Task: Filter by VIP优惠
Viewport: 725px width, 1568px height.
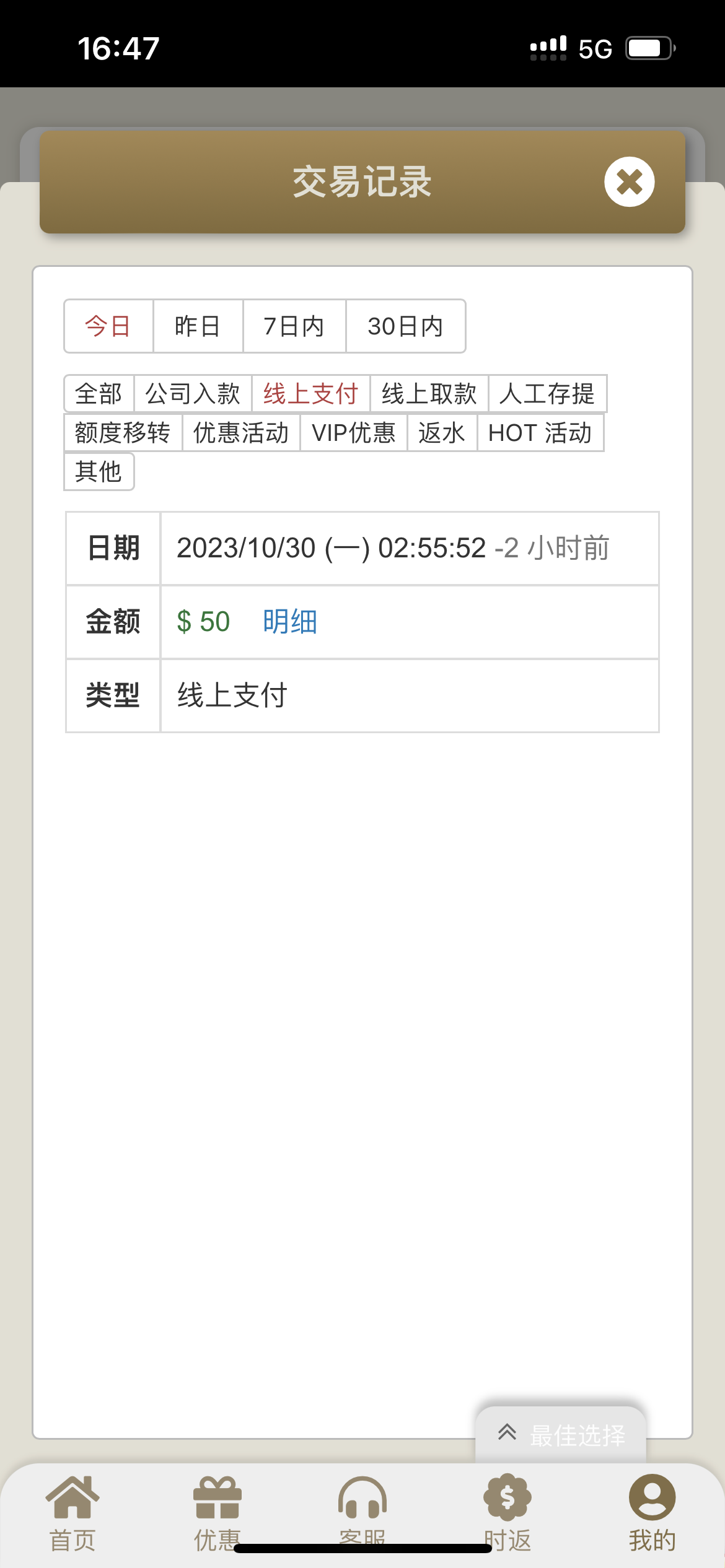Action: point(353,433)
